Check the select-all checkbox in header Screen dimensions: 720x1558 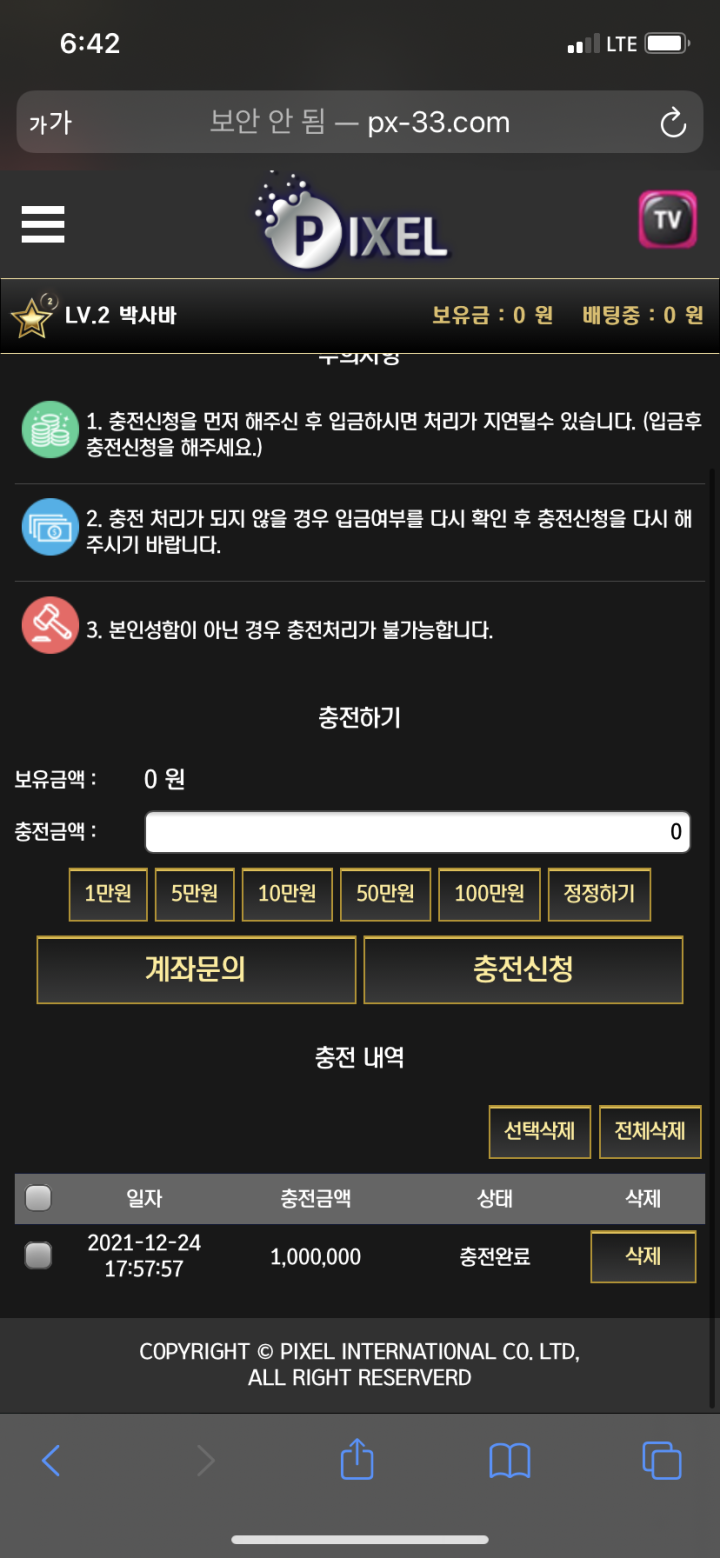click(38, 1198)
